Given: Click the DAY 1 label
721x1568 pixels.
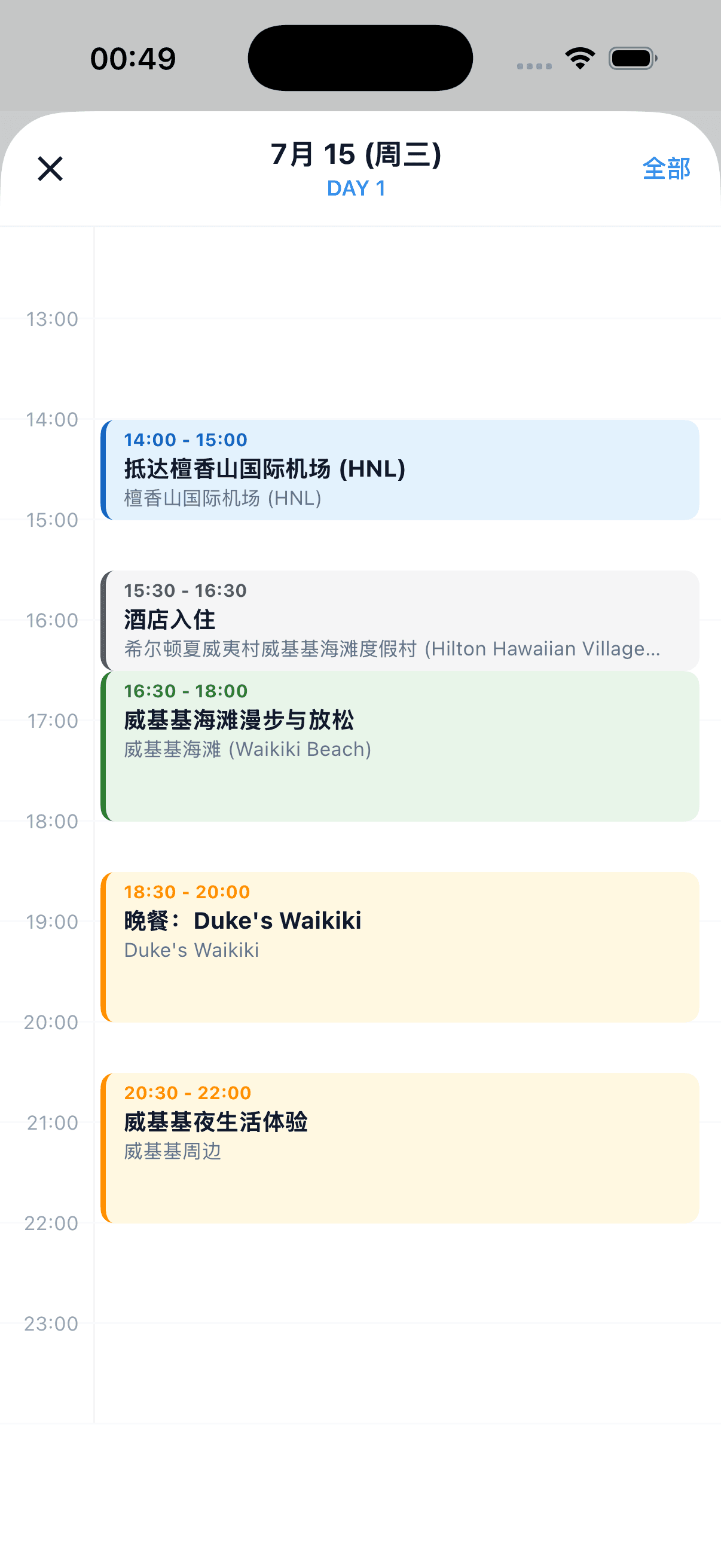Looking at the screenshot, I should 356,188.
